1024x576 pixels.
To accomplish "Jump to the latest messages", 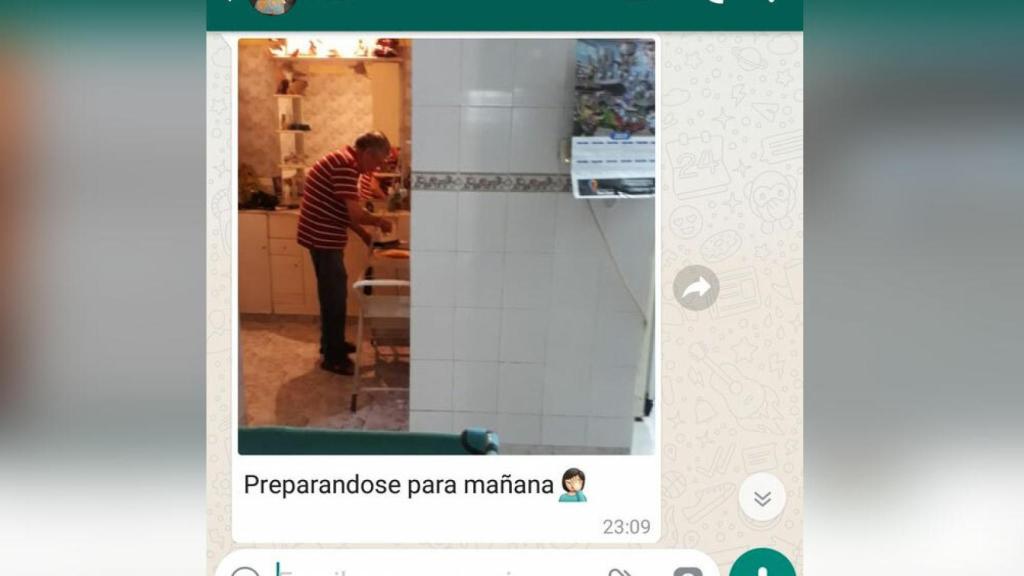I will pos(762,497).
